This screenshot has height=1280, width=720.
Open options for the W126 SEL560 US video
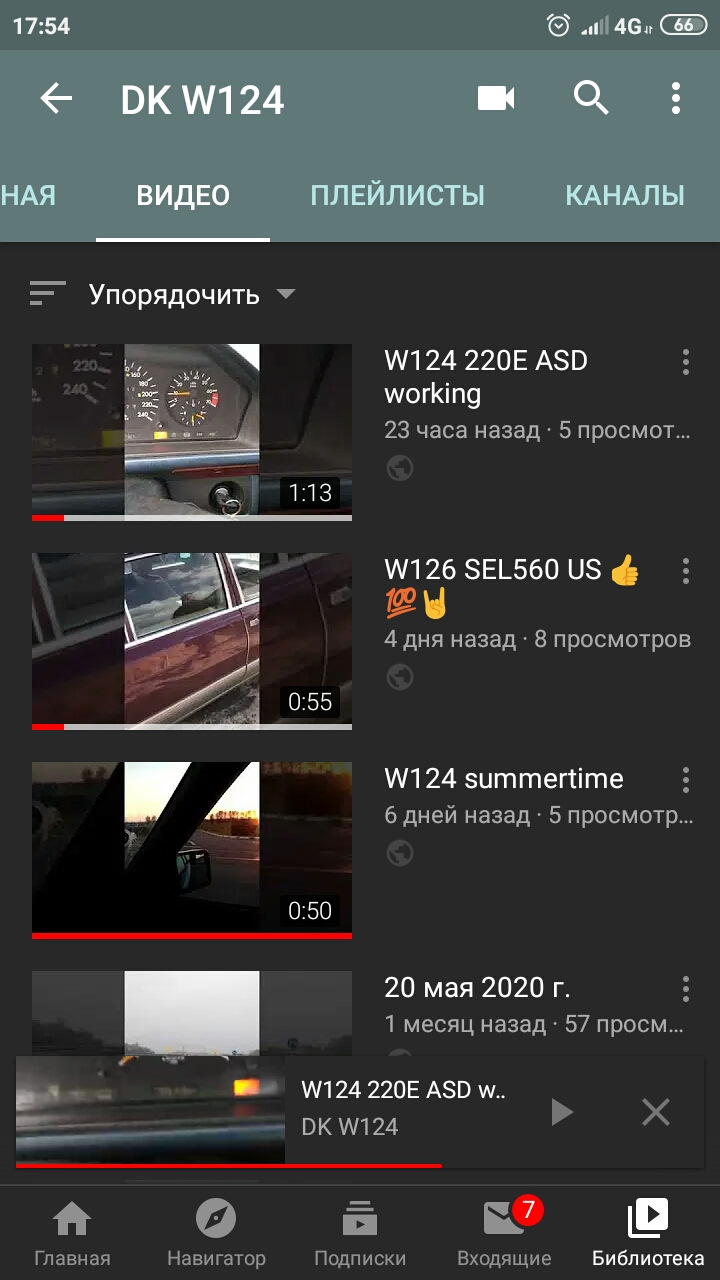pyautogui.click(x=686, y=572)
